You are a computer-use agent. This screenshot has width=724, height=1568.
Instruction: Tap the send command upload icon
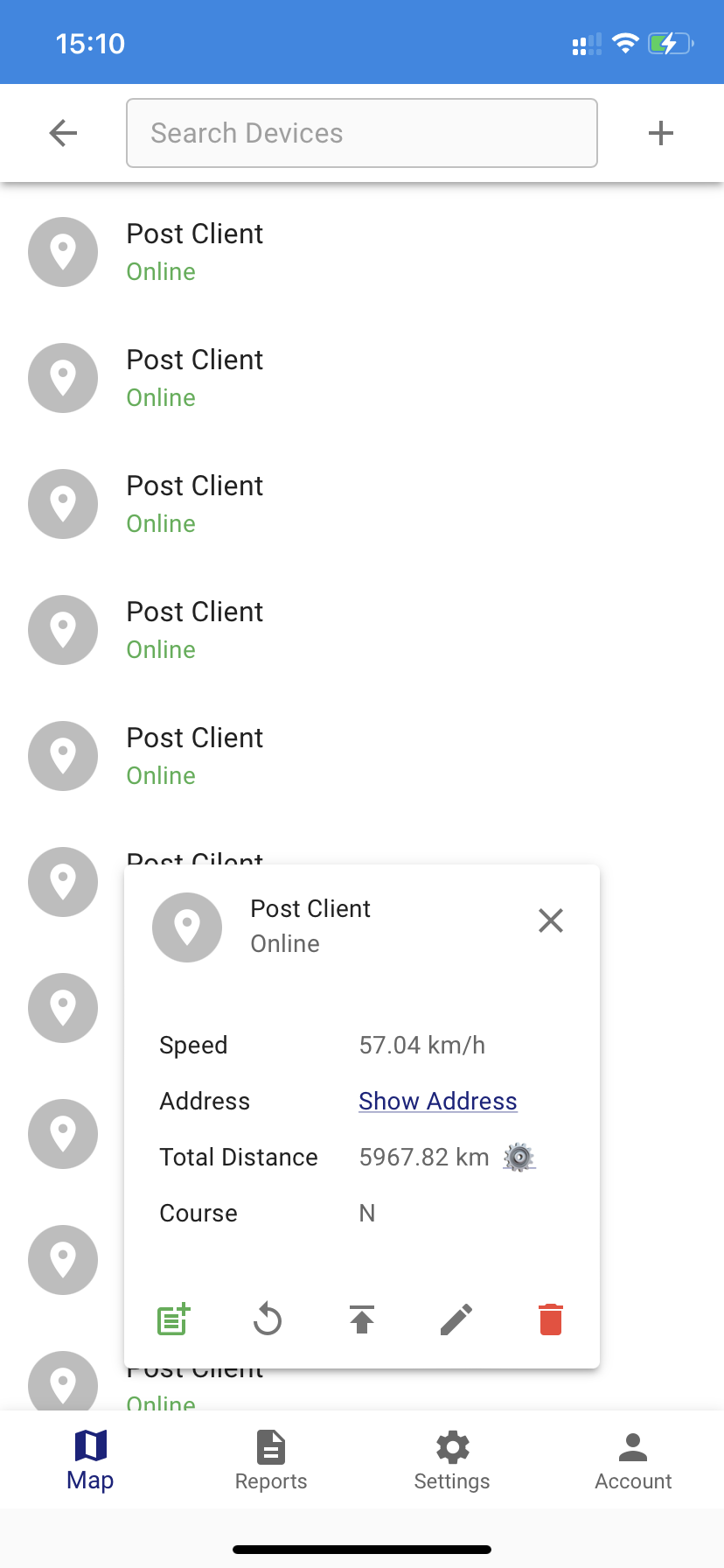click(x=362, y=1319)
